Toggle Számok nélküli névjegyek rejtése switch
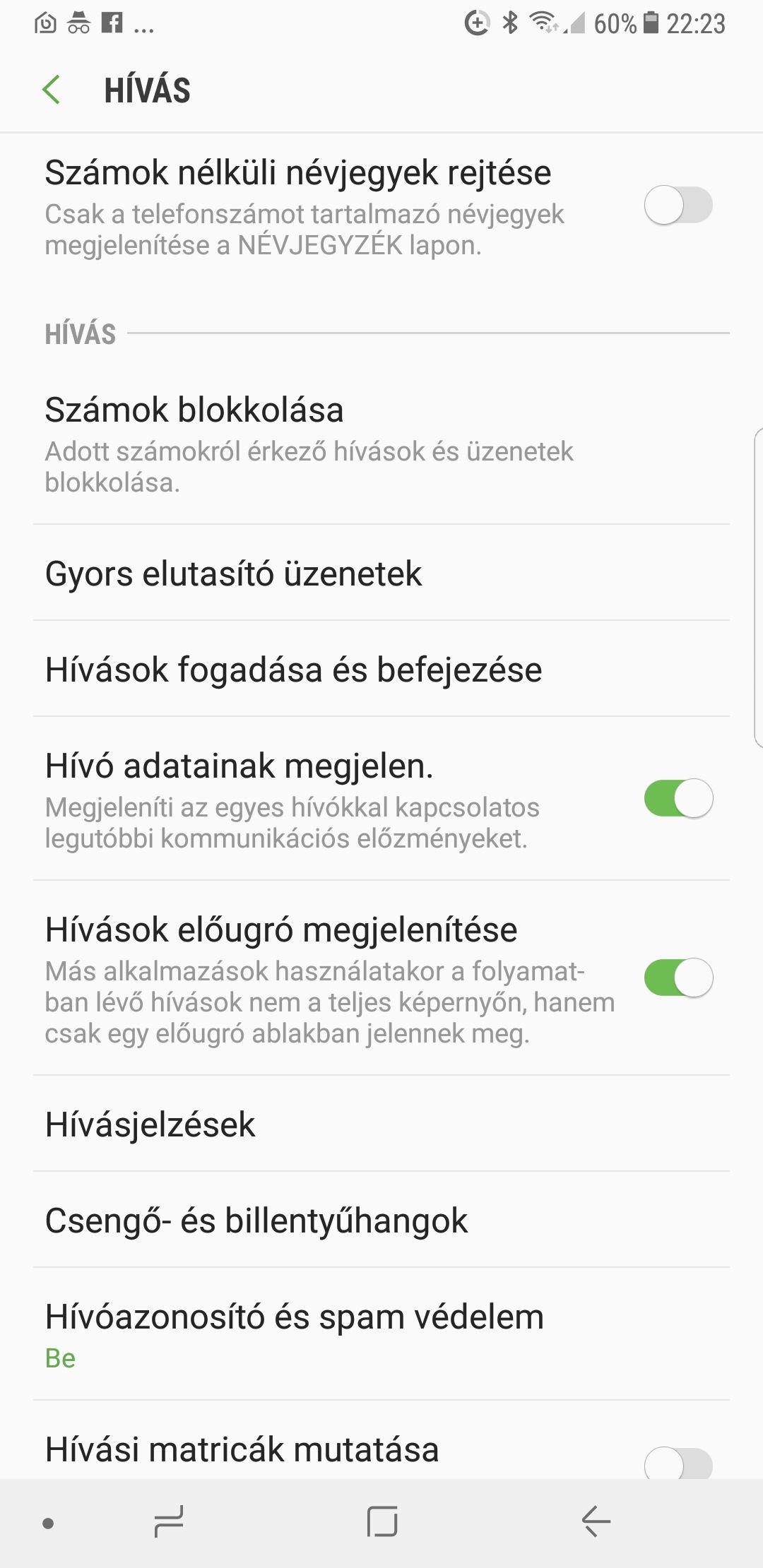This screenshot has height=1568, width=763. [678, 206]
